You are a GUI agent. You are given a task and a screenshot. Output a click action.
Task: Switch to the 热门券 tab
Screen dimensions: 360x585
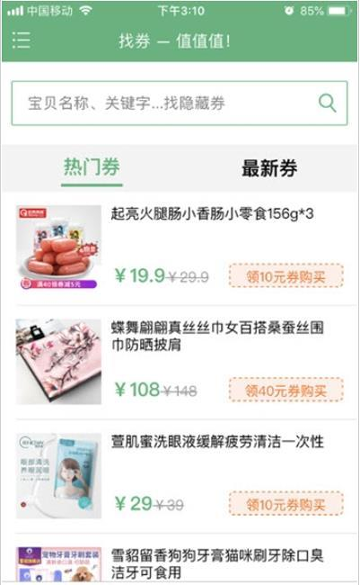(x=92, y=168)
